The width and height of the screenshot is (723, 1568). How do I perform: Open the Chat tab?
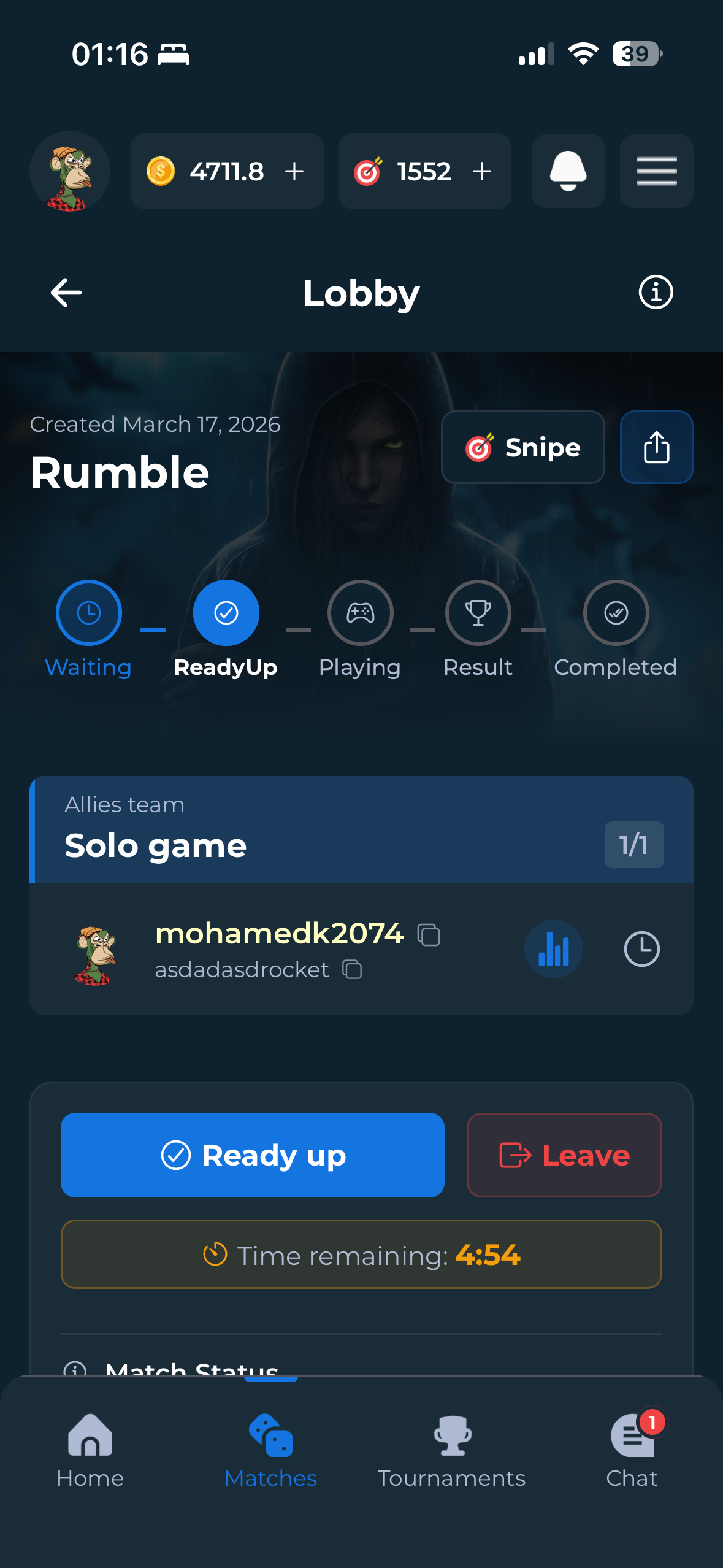click(632, 1451)
